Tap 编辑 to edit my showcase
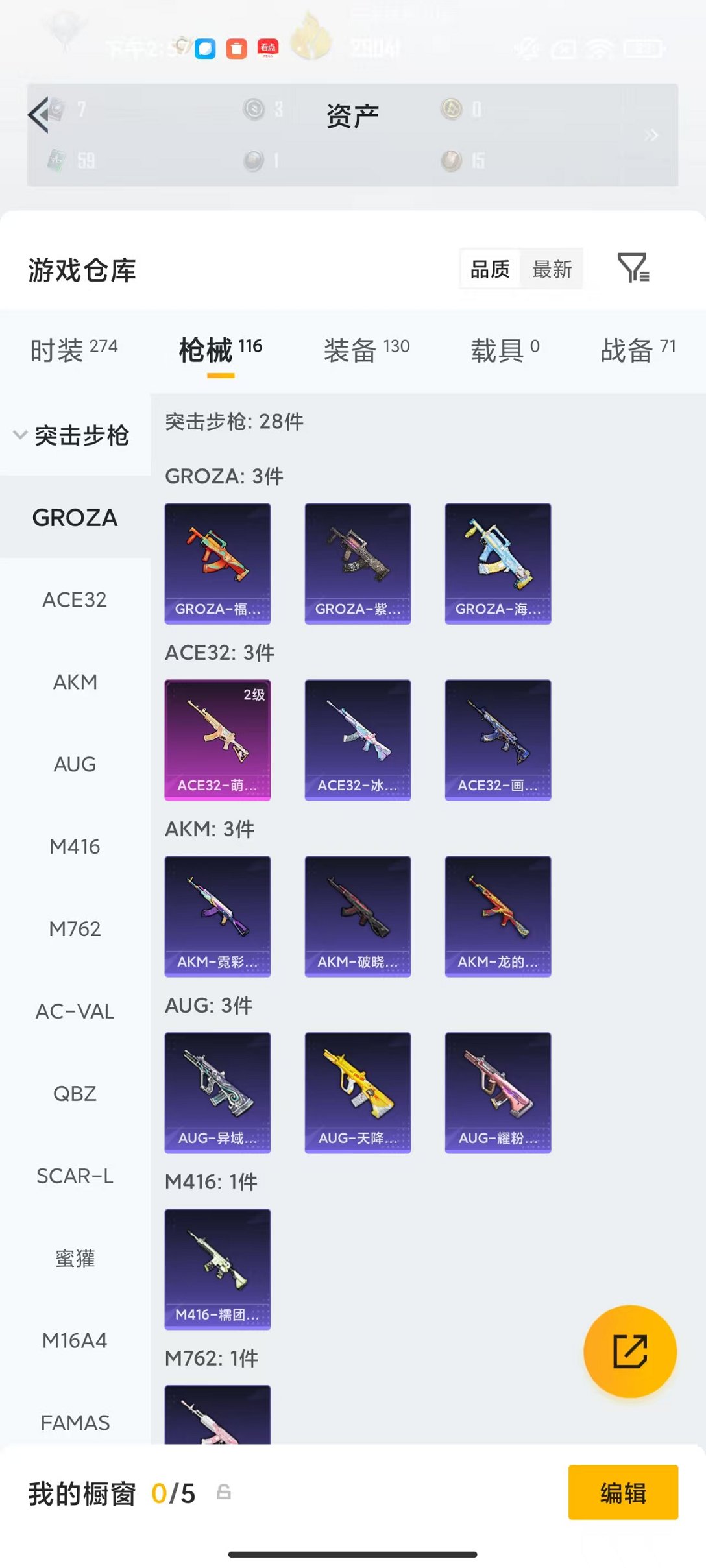Viewport: 706px width, 1568px height. [x=623, y=1493]
